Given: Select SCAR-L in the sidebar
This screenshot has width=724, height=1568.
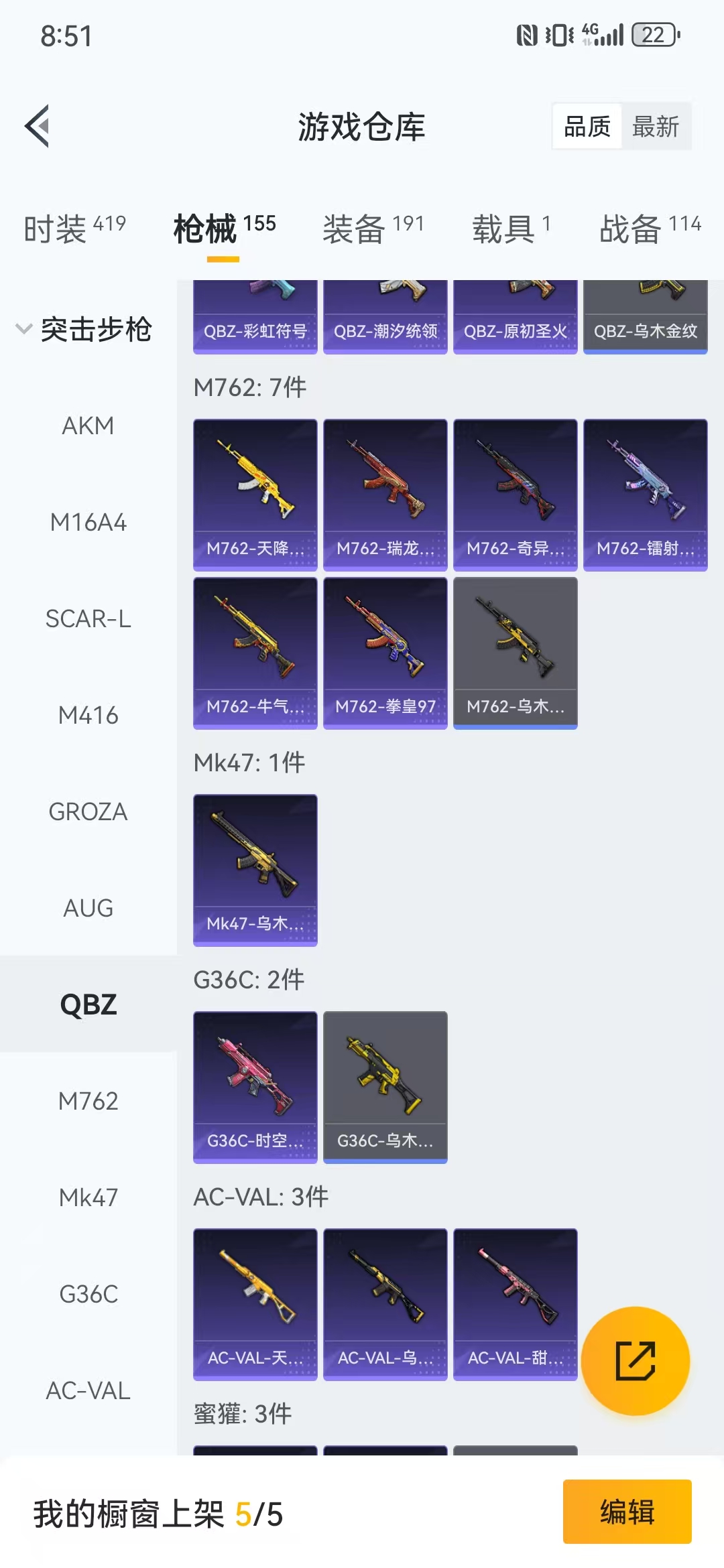Looking at the screenshot, I should pyautogui.click(x=88, y=618).
